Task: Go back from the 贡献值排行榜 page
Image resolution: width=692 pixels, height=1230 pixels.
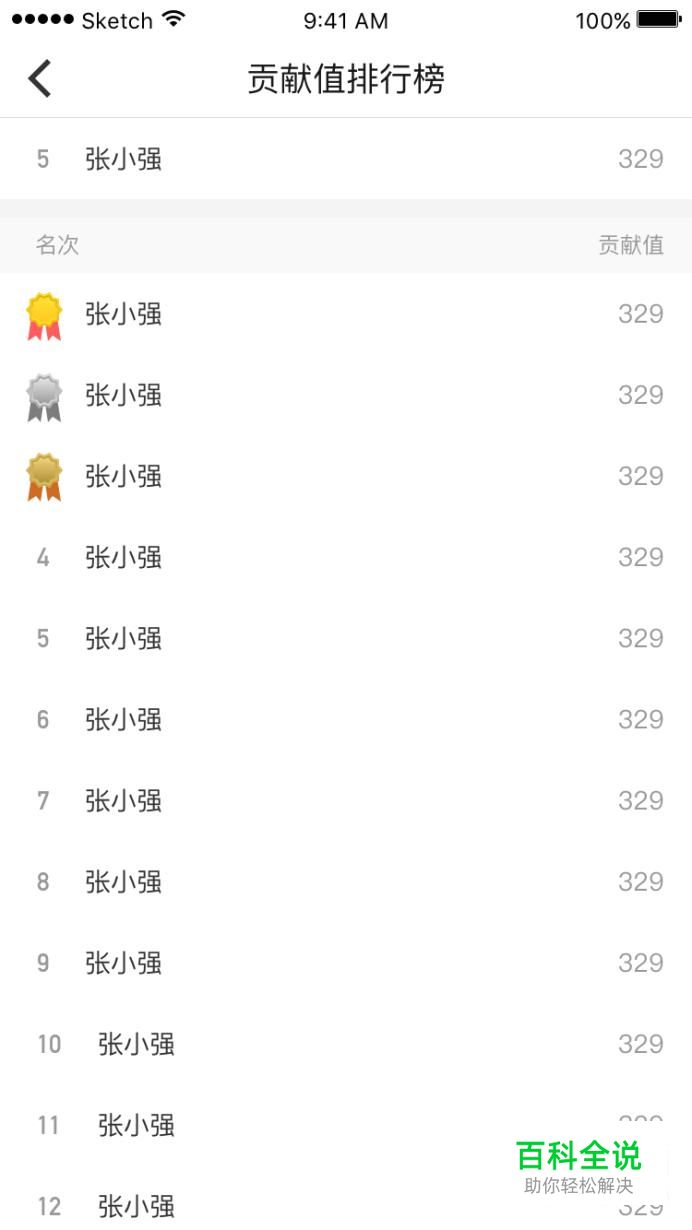Action: [40, 78]
